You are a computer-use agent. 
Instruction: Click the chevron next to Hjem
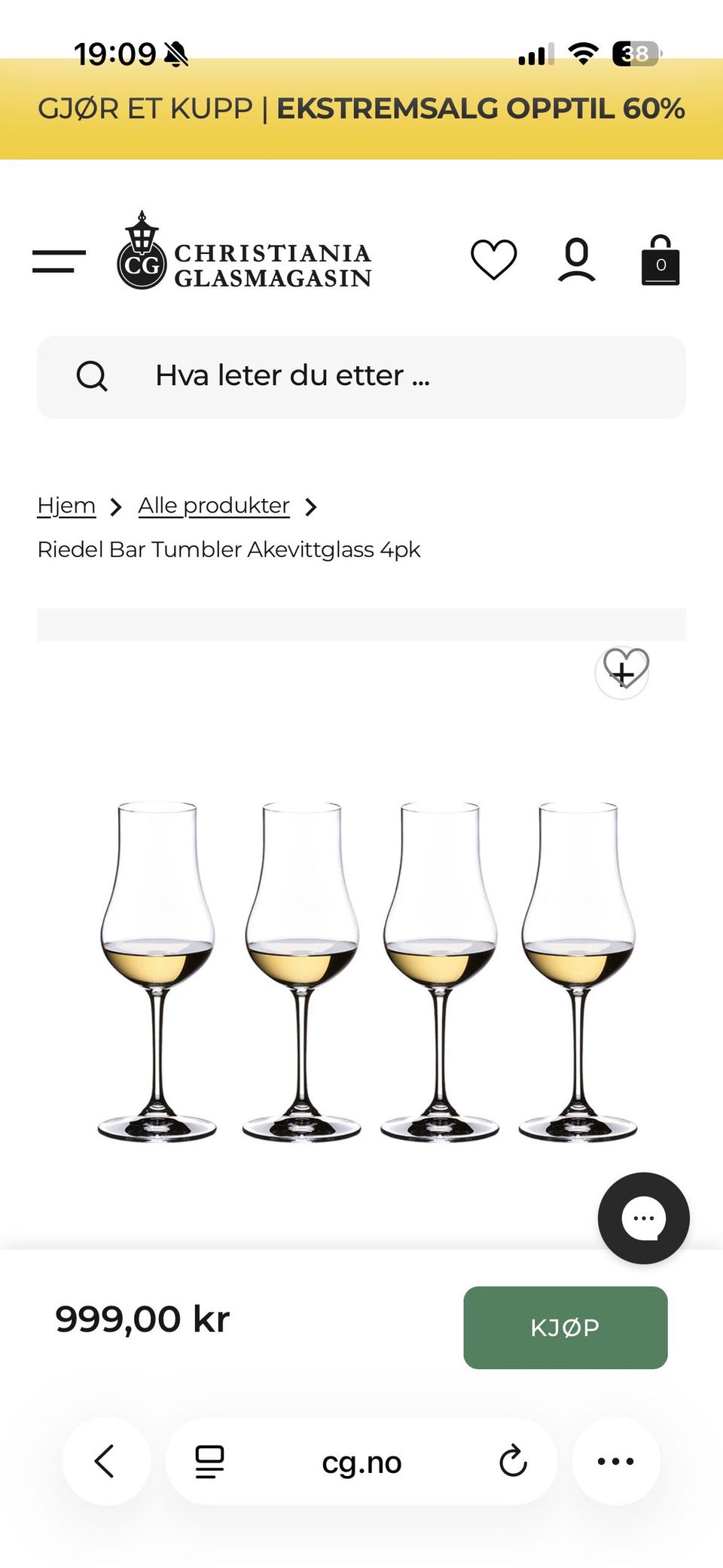click(x=114, y=507)
